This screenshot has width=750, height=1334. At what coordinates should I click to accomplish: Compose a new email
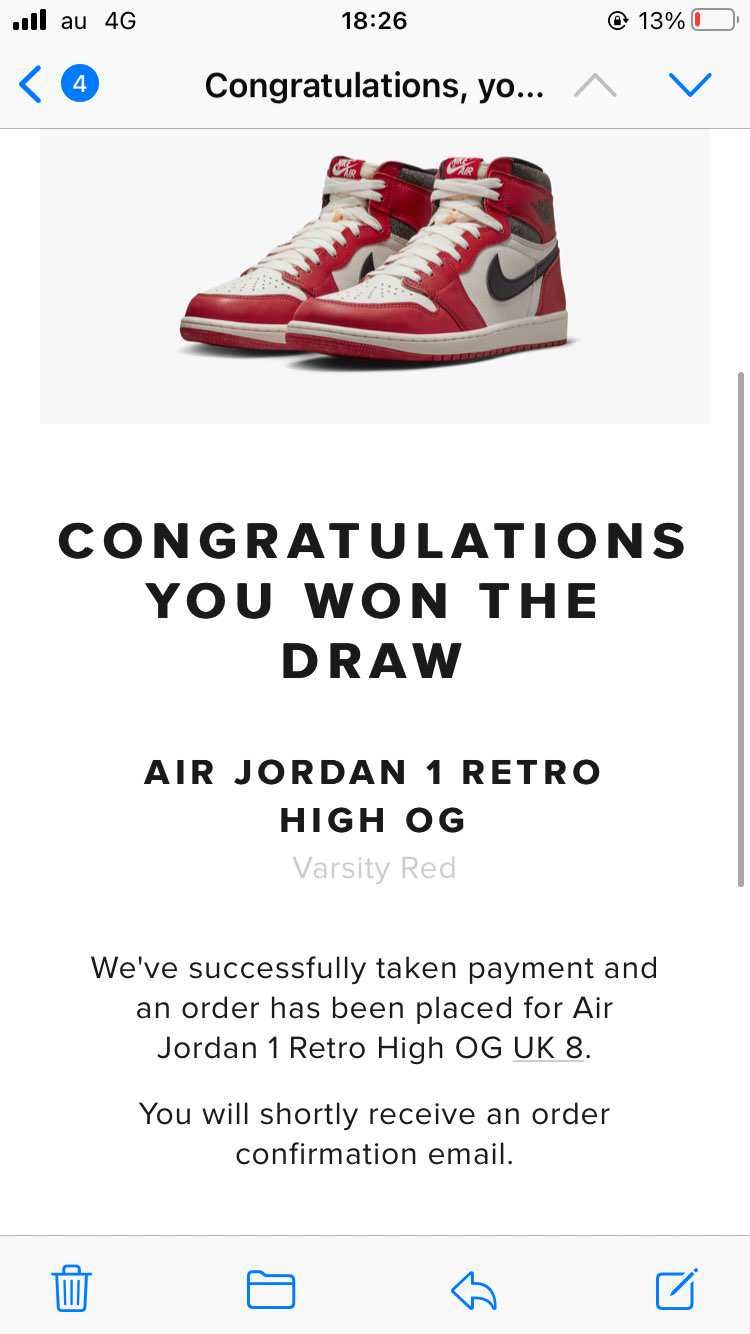(676, 1288)
